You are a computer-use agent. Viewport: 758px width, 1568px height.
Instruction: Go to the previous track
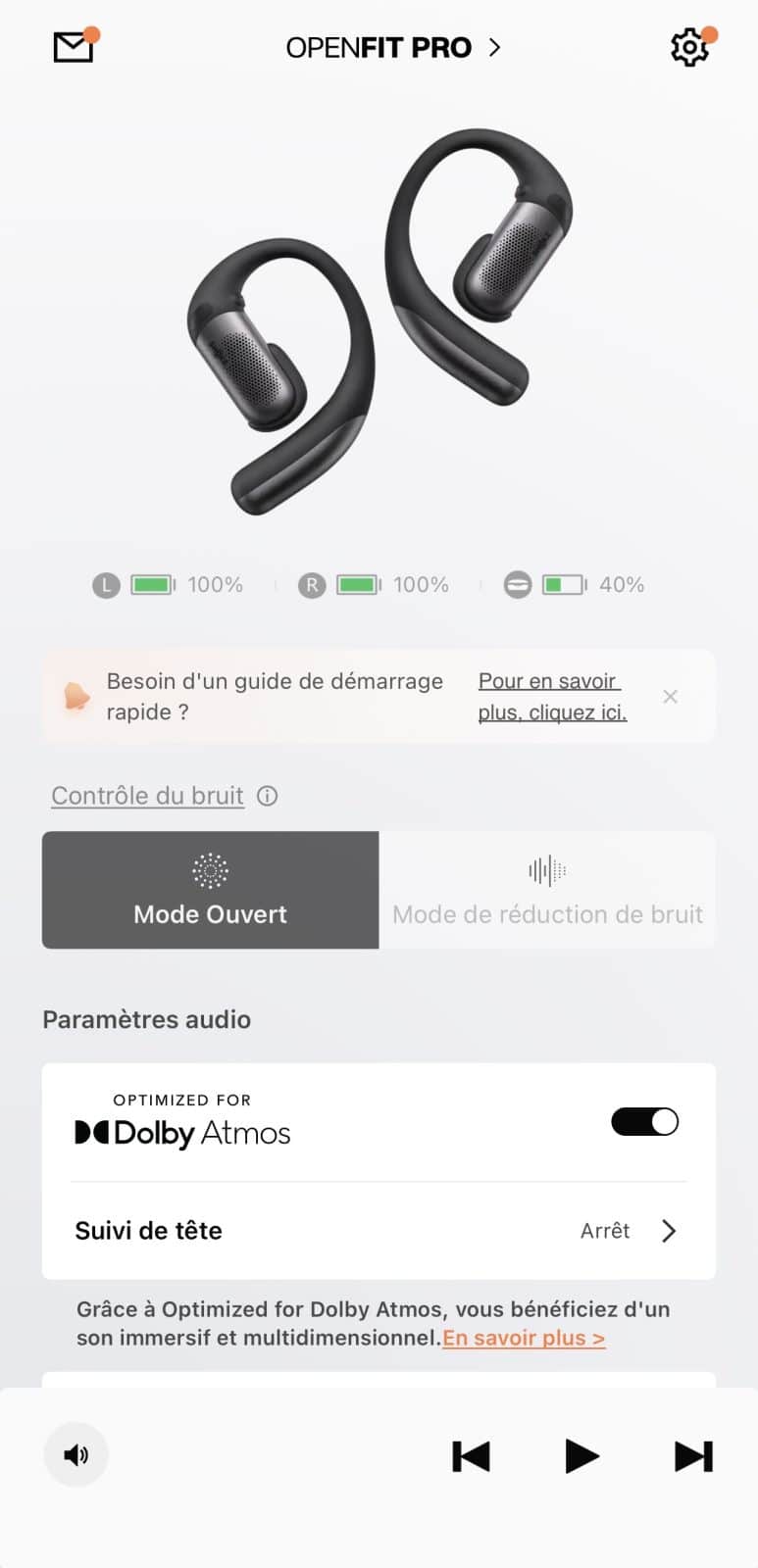coord(472,1455)
